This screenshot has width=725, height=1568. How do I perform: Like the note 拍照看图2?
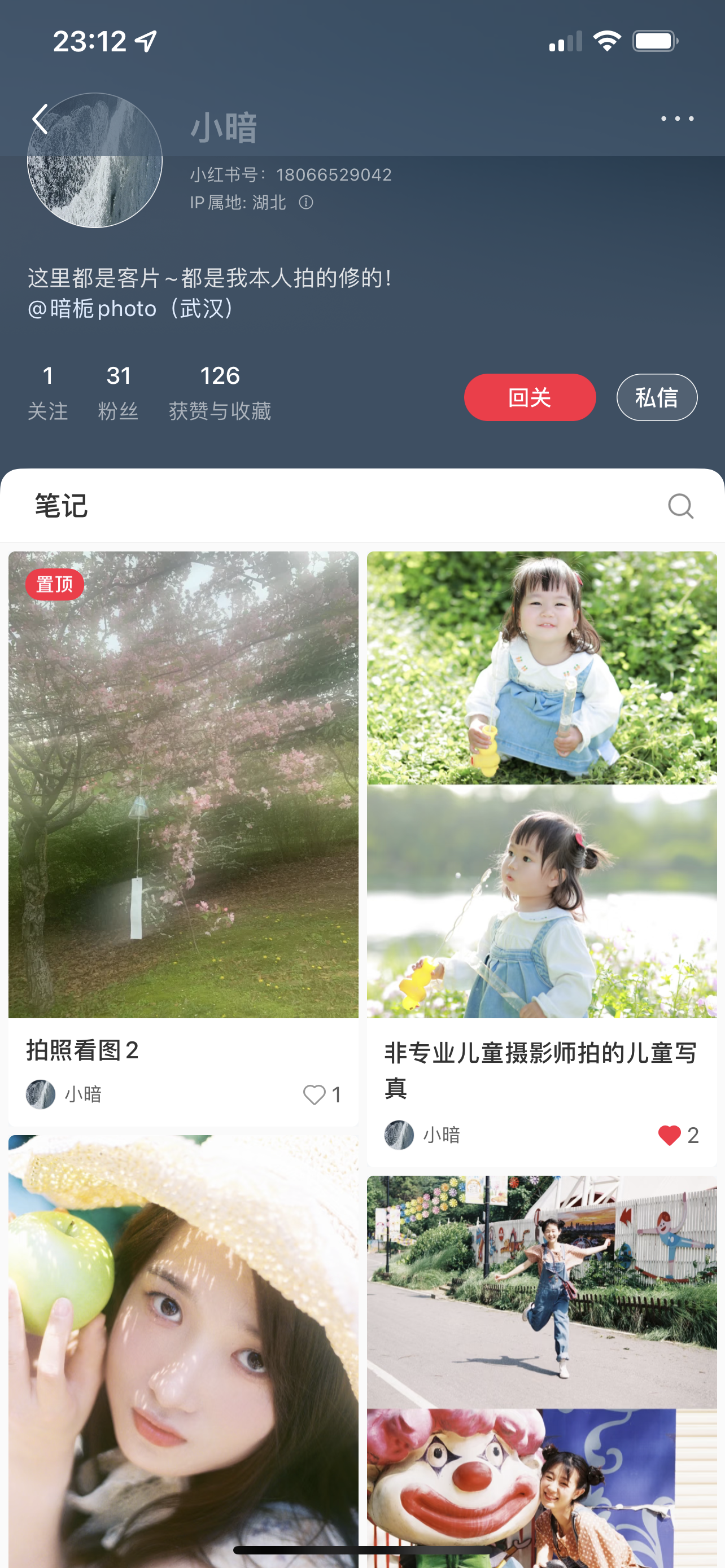tap(314, 1094)
